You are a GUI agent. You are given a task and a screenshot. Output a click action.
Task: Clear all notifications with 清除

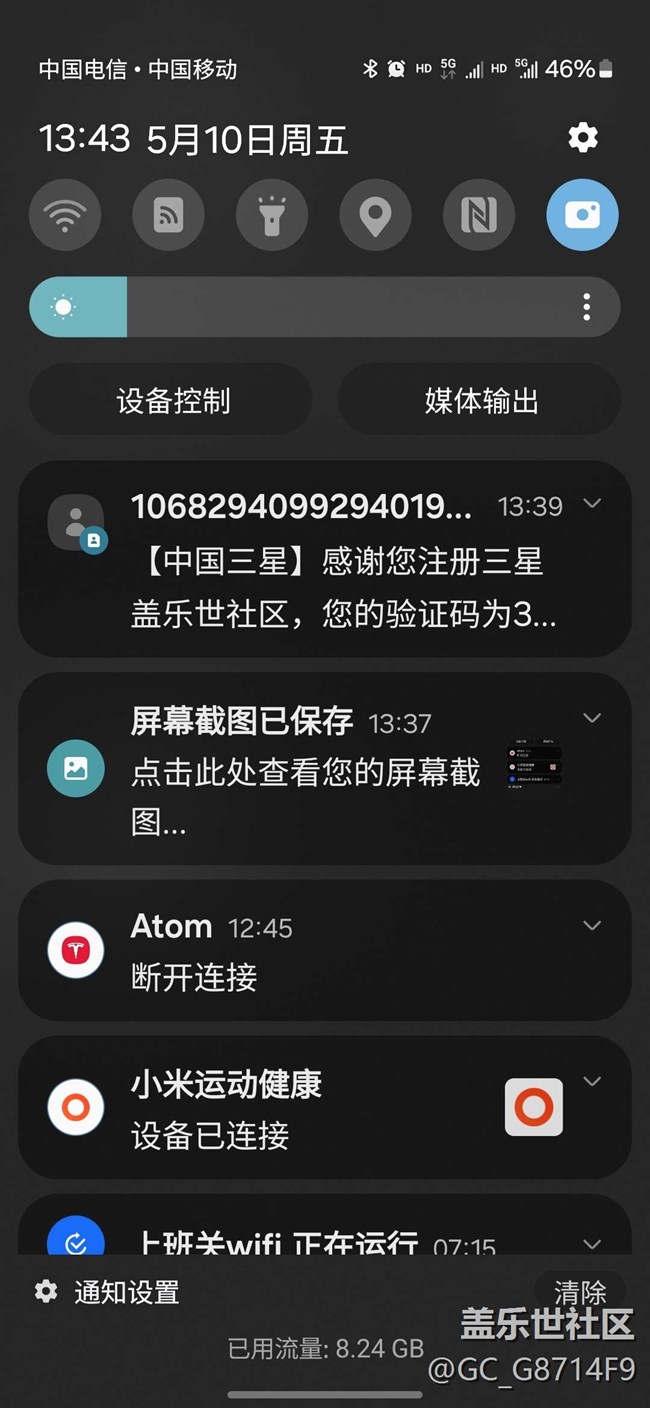580,1292
